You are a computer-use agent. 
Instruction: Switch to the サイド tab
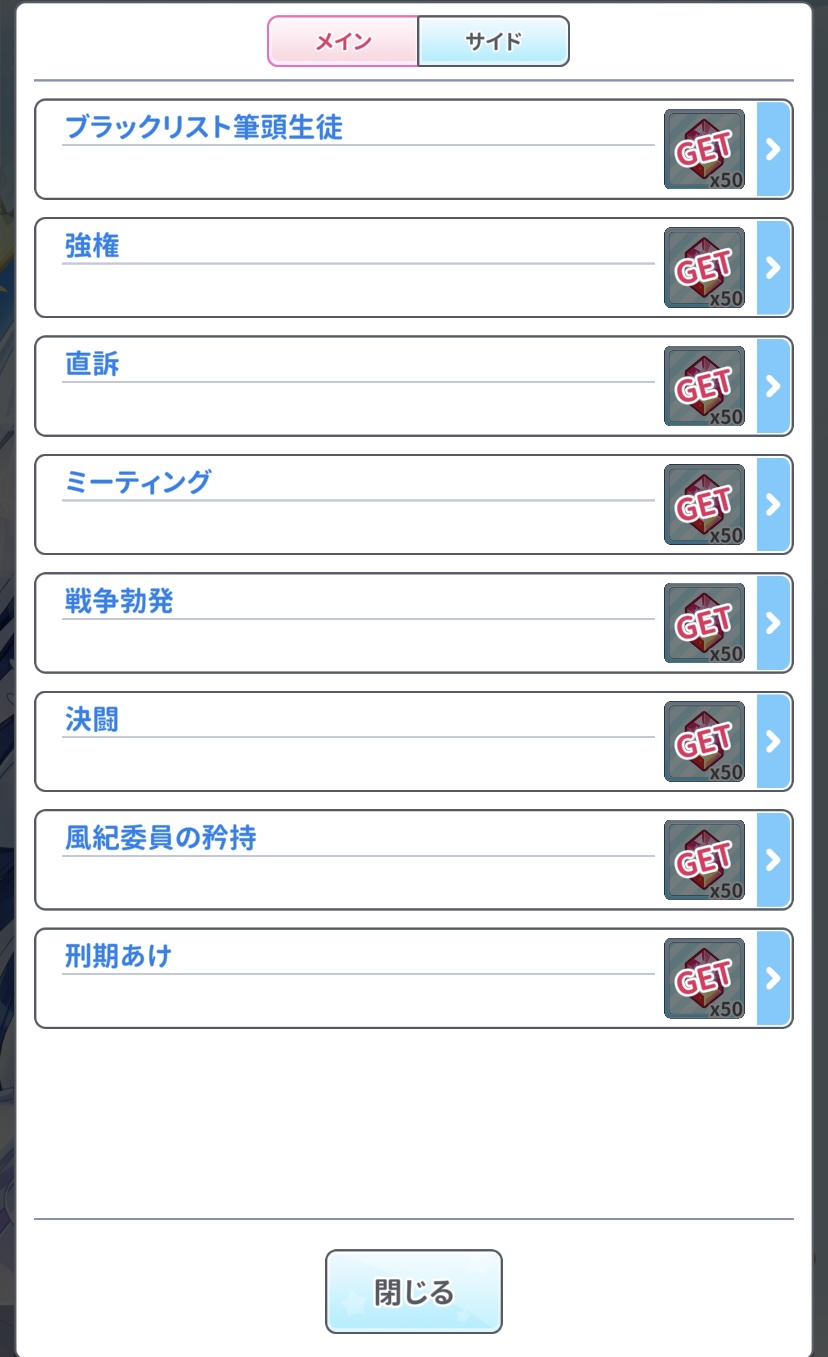[493, 42]
